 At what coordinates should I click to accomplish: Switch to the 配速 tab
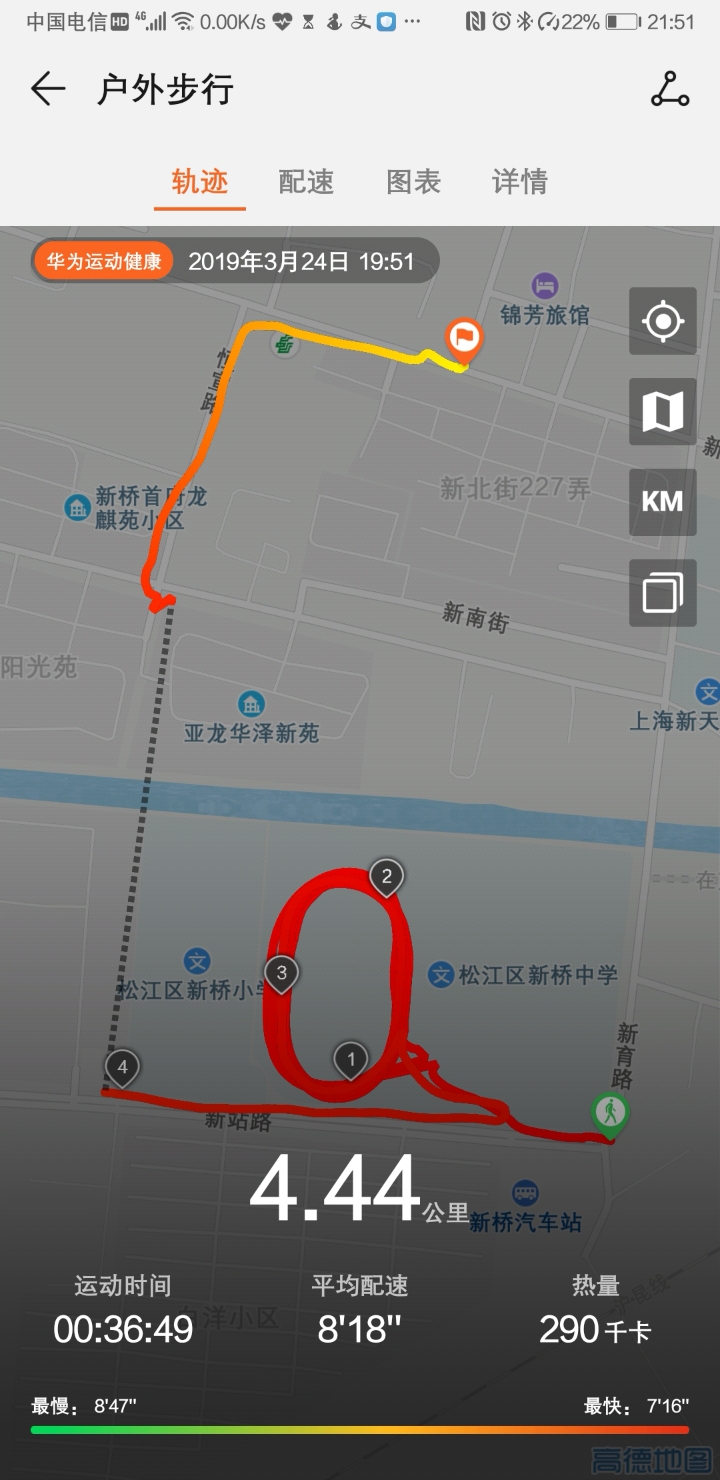pyautogui.click(x=306, y=182)
